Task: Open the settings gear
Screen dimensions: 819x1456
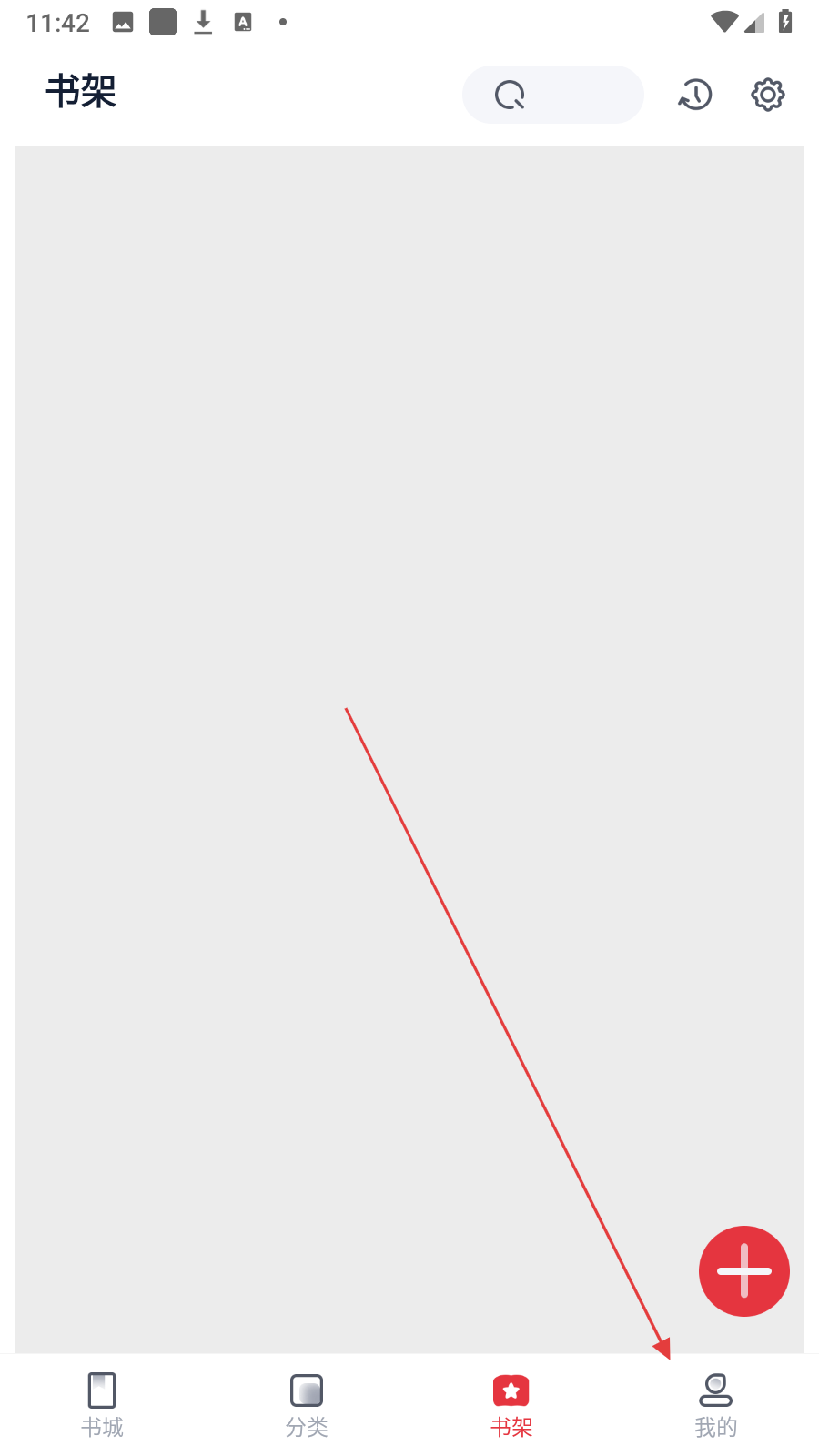Action: click(767, 95)
